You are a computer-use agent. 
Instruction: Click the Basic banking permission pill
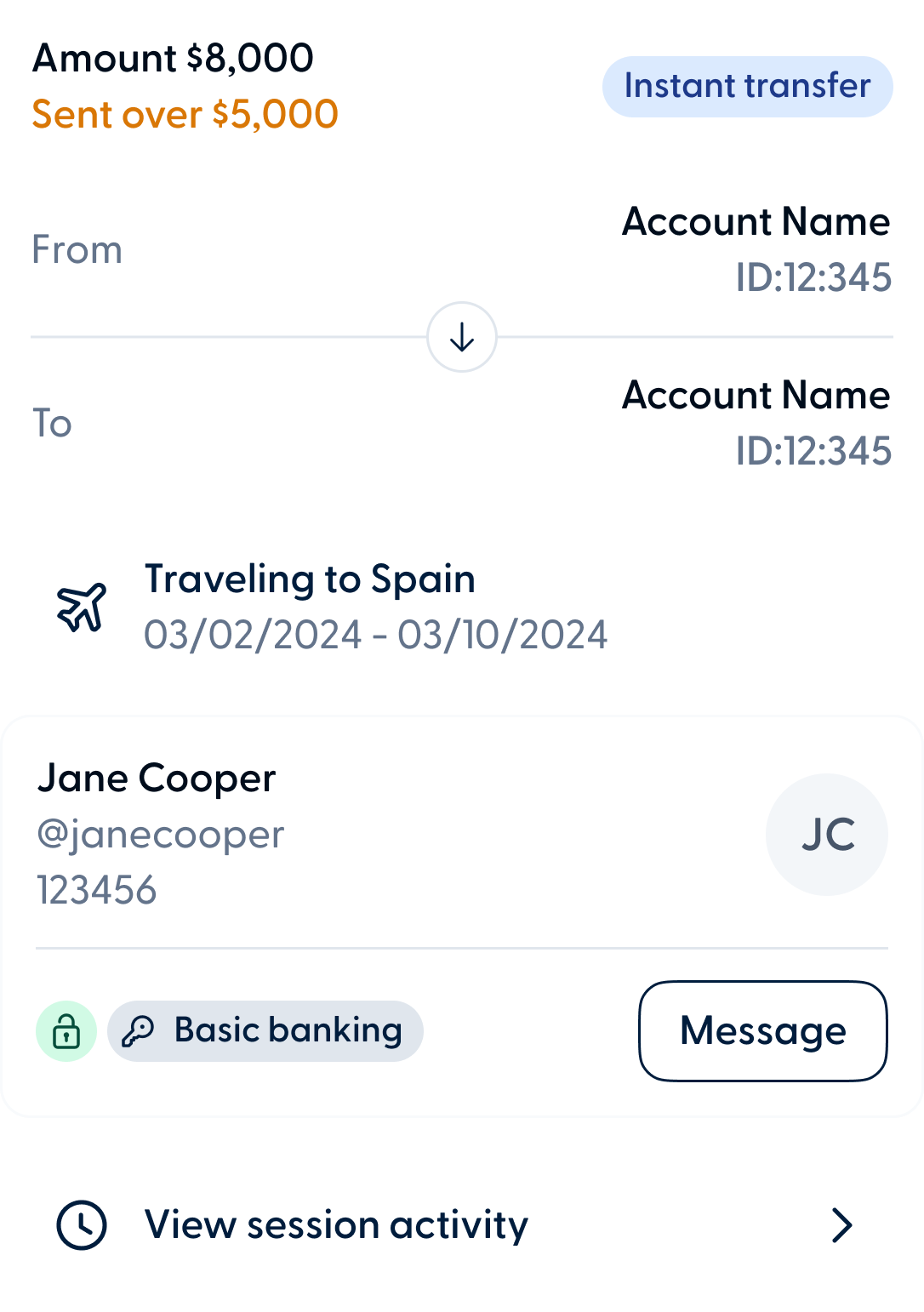pyautogui.click(x=265, y=1030)
